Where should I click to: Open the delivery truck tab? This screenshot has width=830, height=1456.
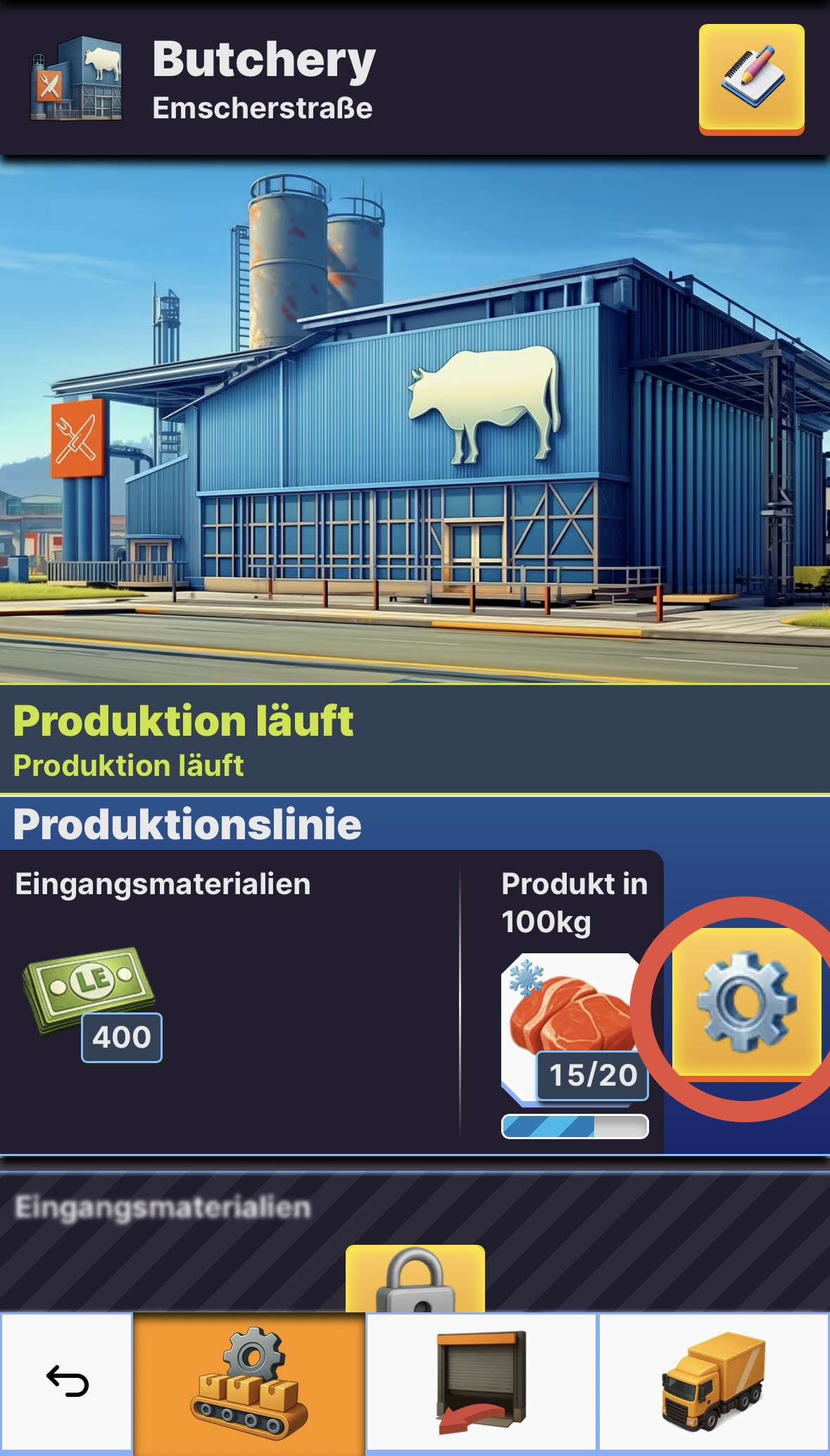pyautogui.click(x=713, y=1381)
